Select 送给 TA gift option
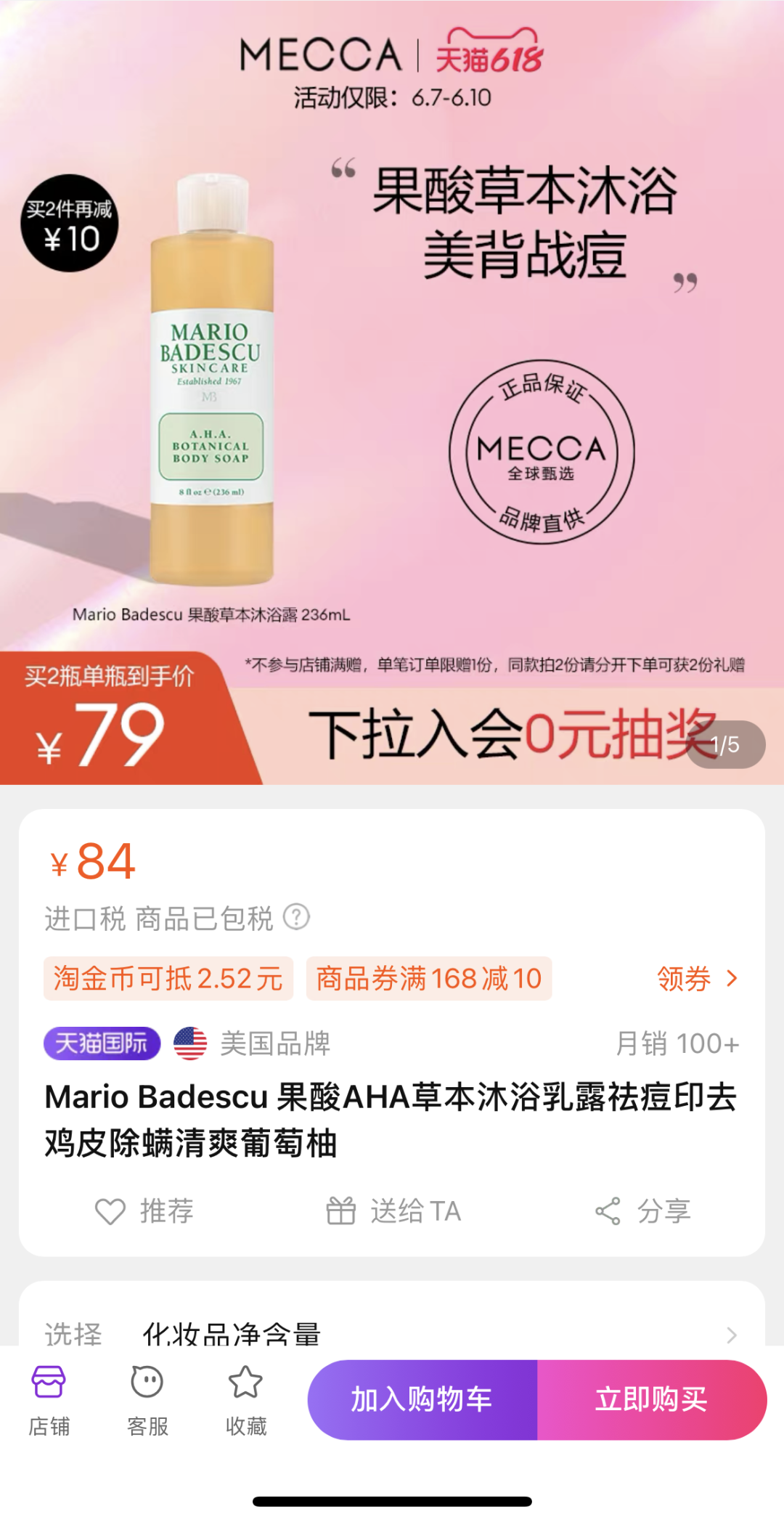784x1522 pixels. pos(393,1211)
